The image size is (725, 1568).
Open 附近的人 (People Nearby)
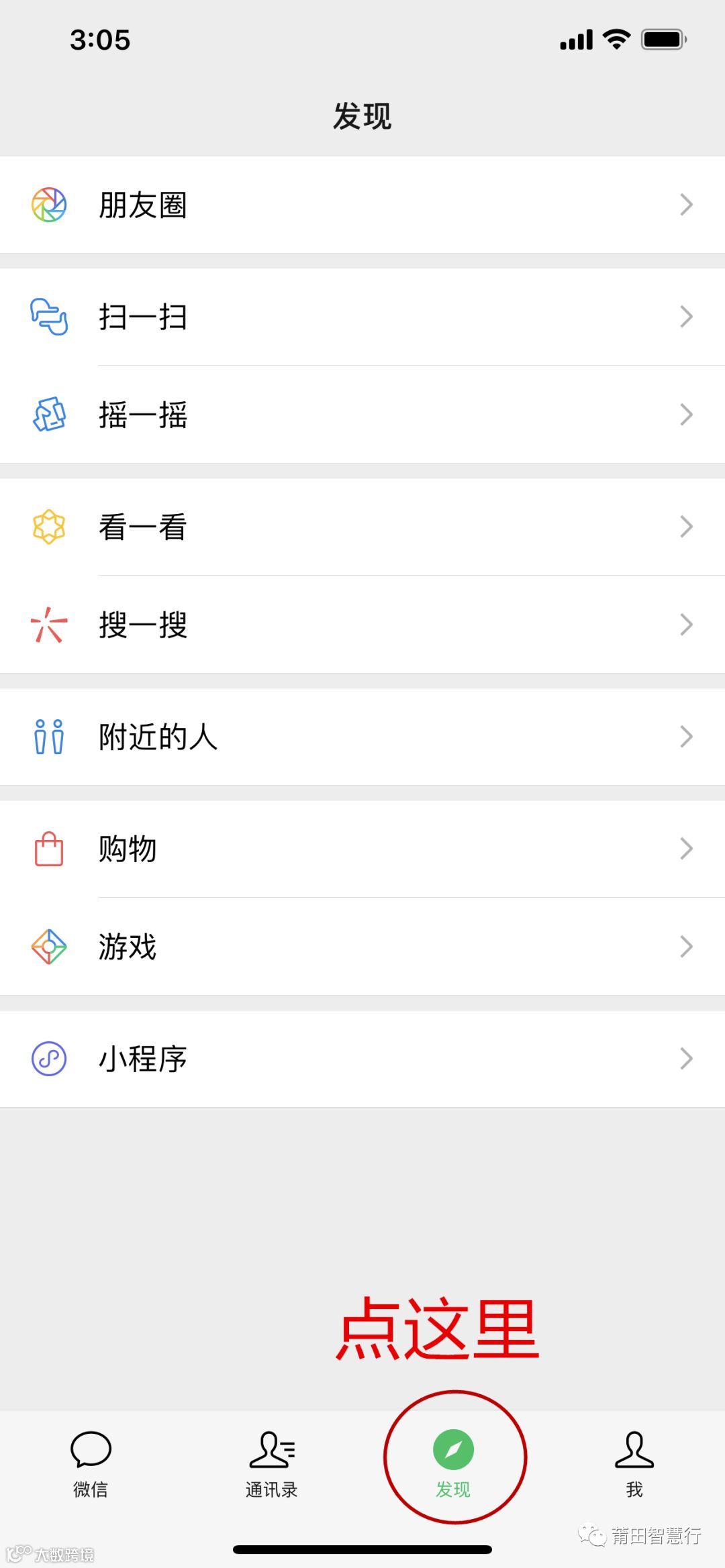point(362,737)
